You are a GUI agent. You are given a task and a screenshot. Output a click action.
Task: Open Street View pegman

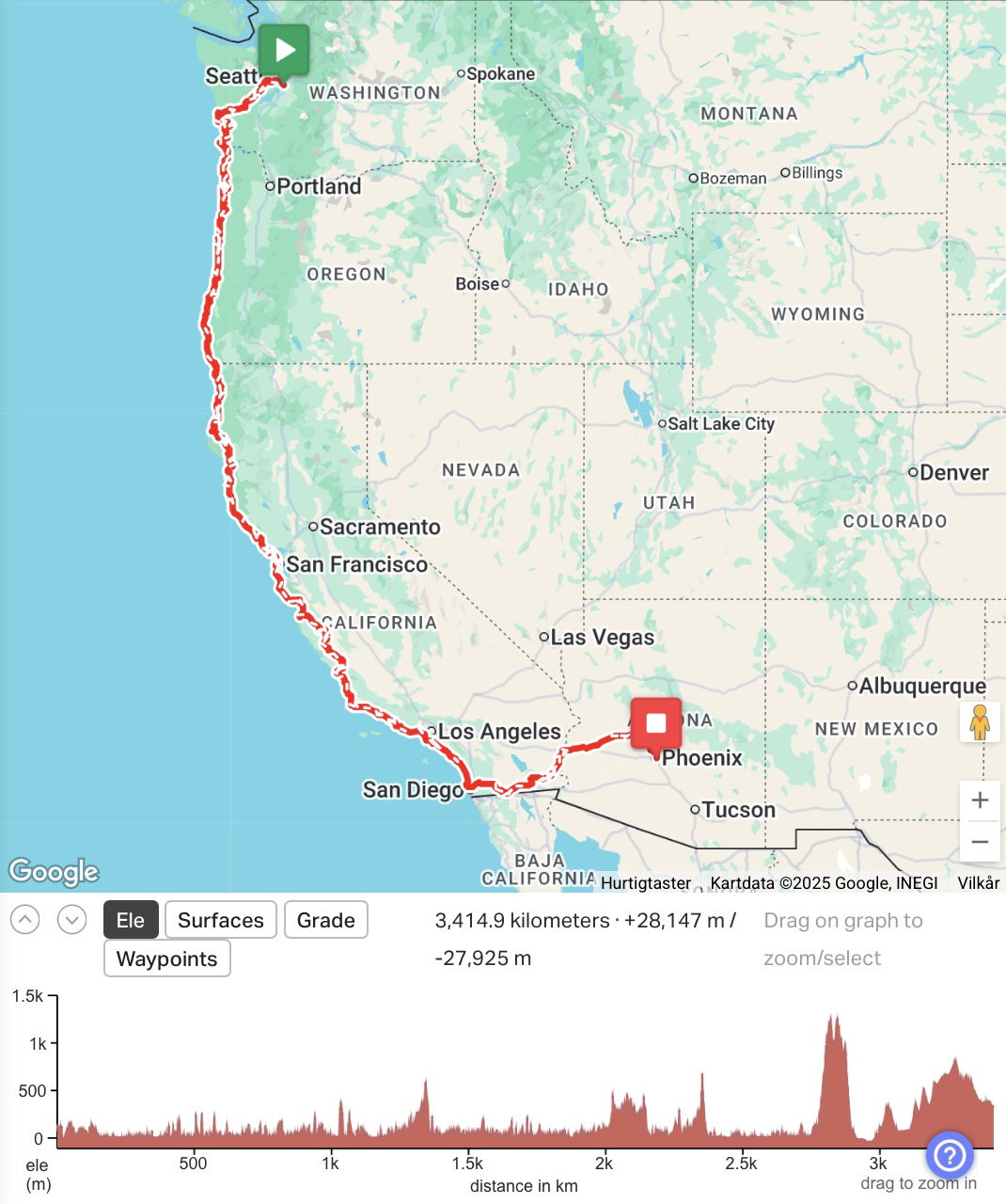980,722
